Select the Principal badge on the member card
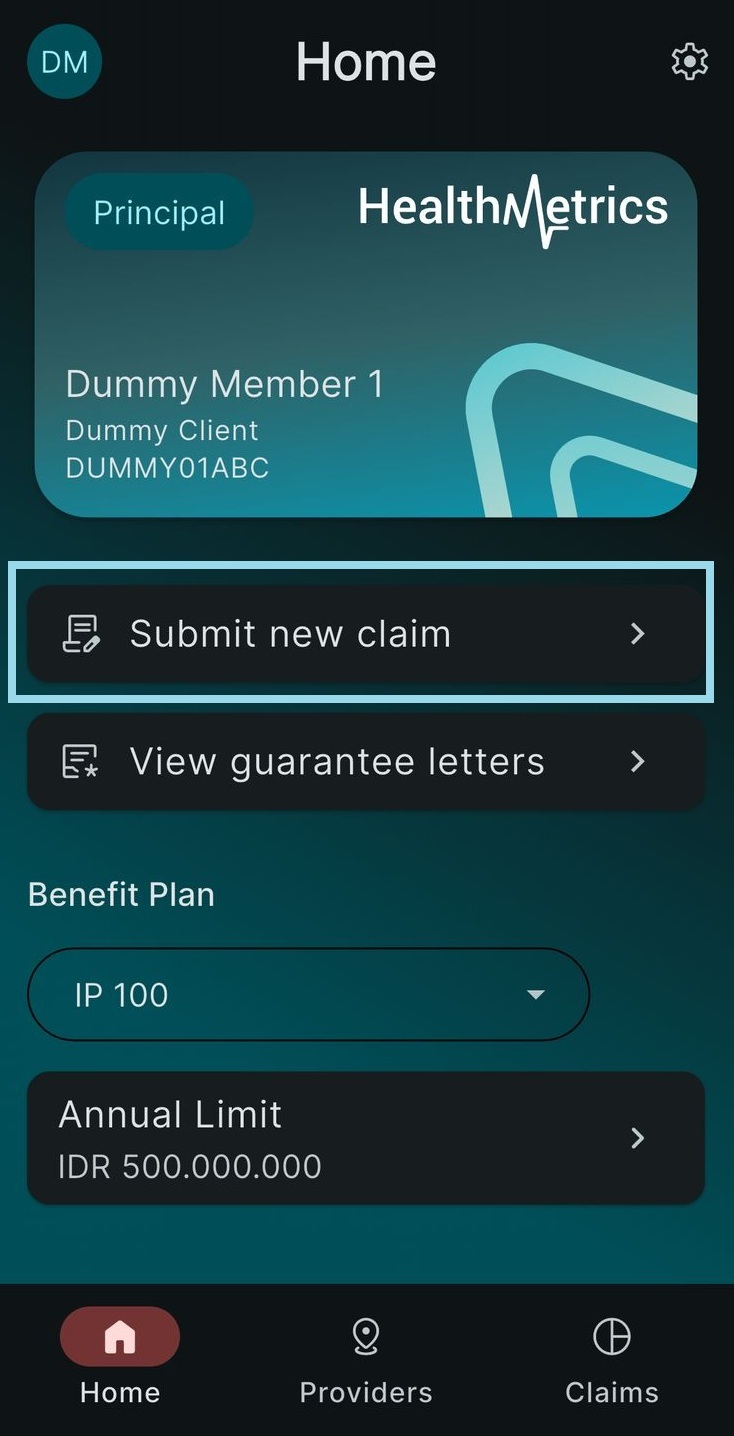Viewport: 734px width, 1436px height. (159, 211)
